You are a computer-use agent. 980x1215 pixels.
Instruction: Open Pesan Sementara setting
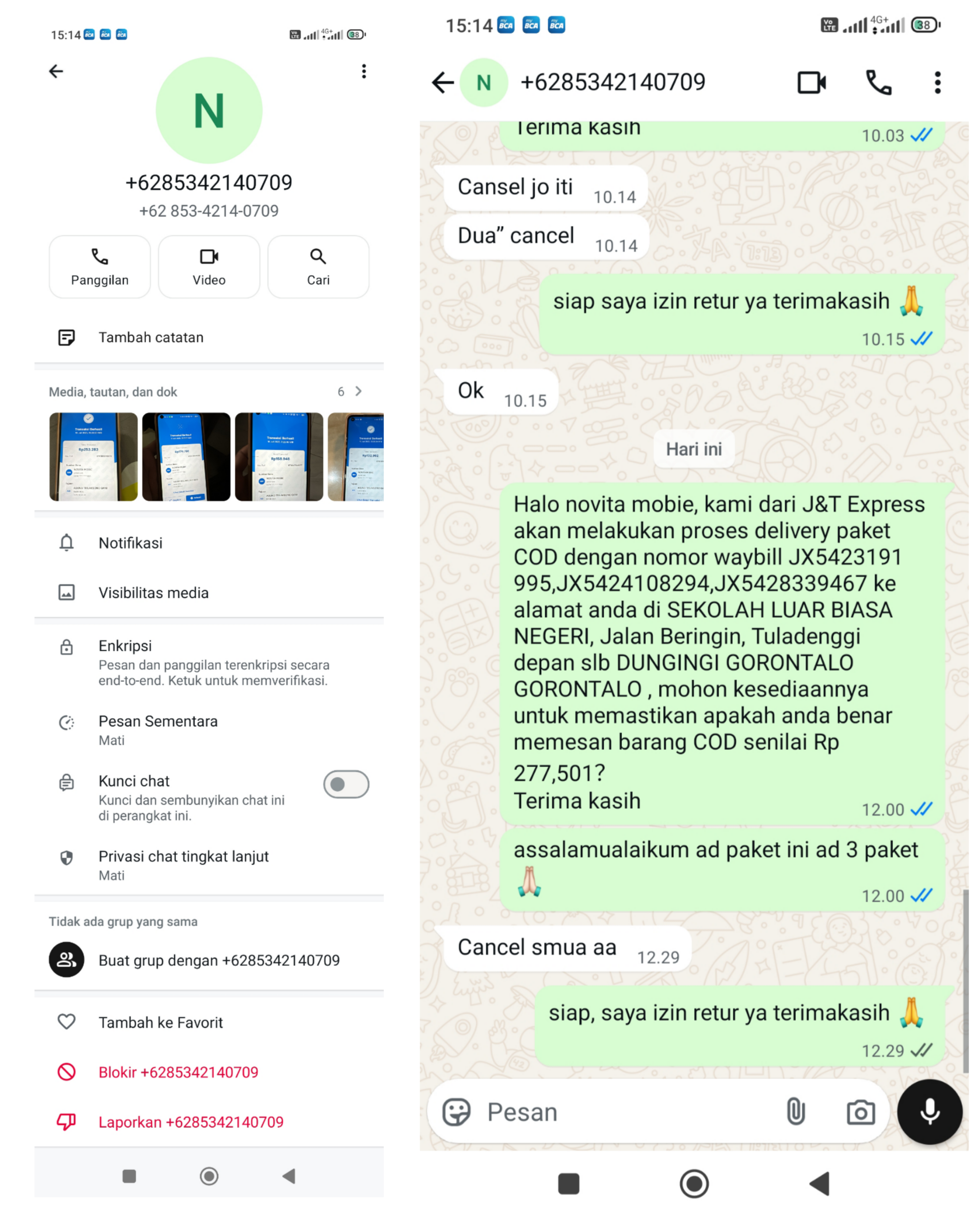click(x=209, y=730)
